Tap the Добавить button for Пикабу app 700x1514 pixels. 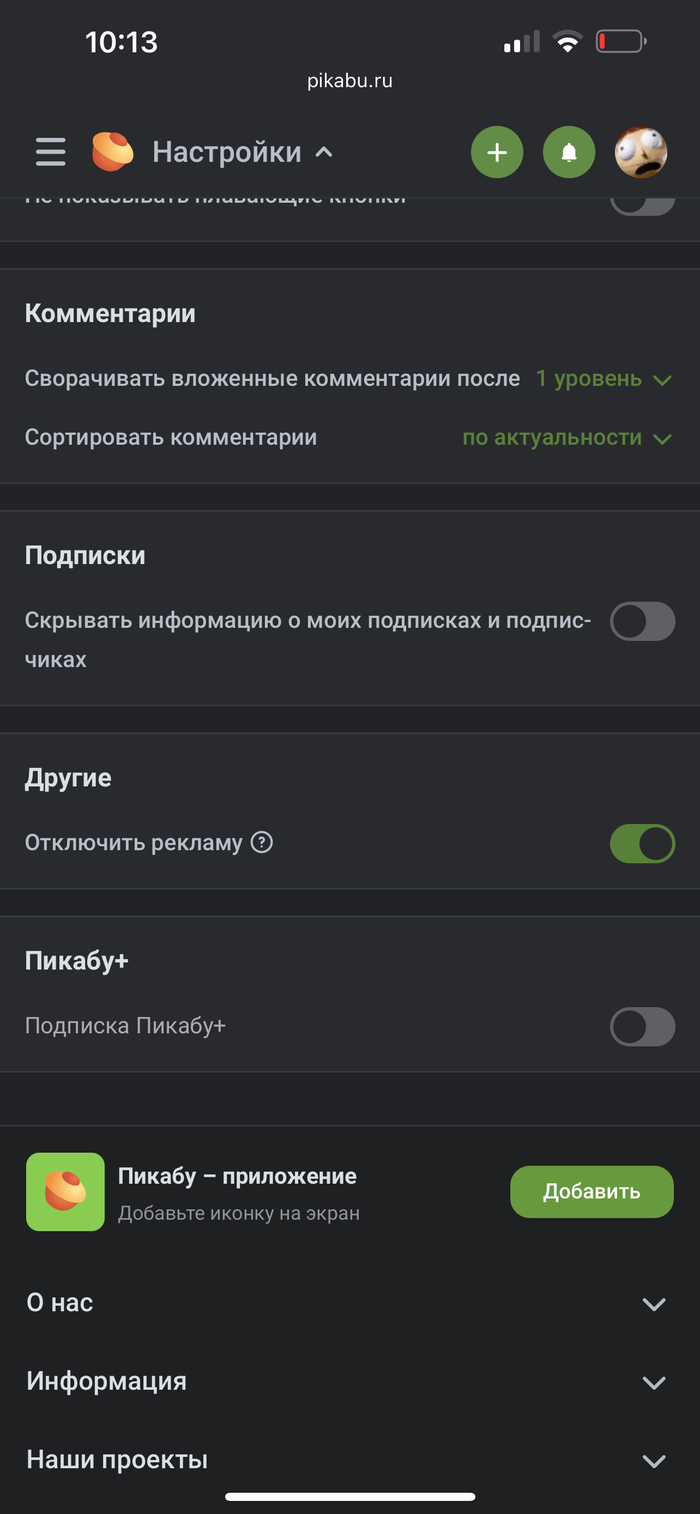[x=592, y=1192]
